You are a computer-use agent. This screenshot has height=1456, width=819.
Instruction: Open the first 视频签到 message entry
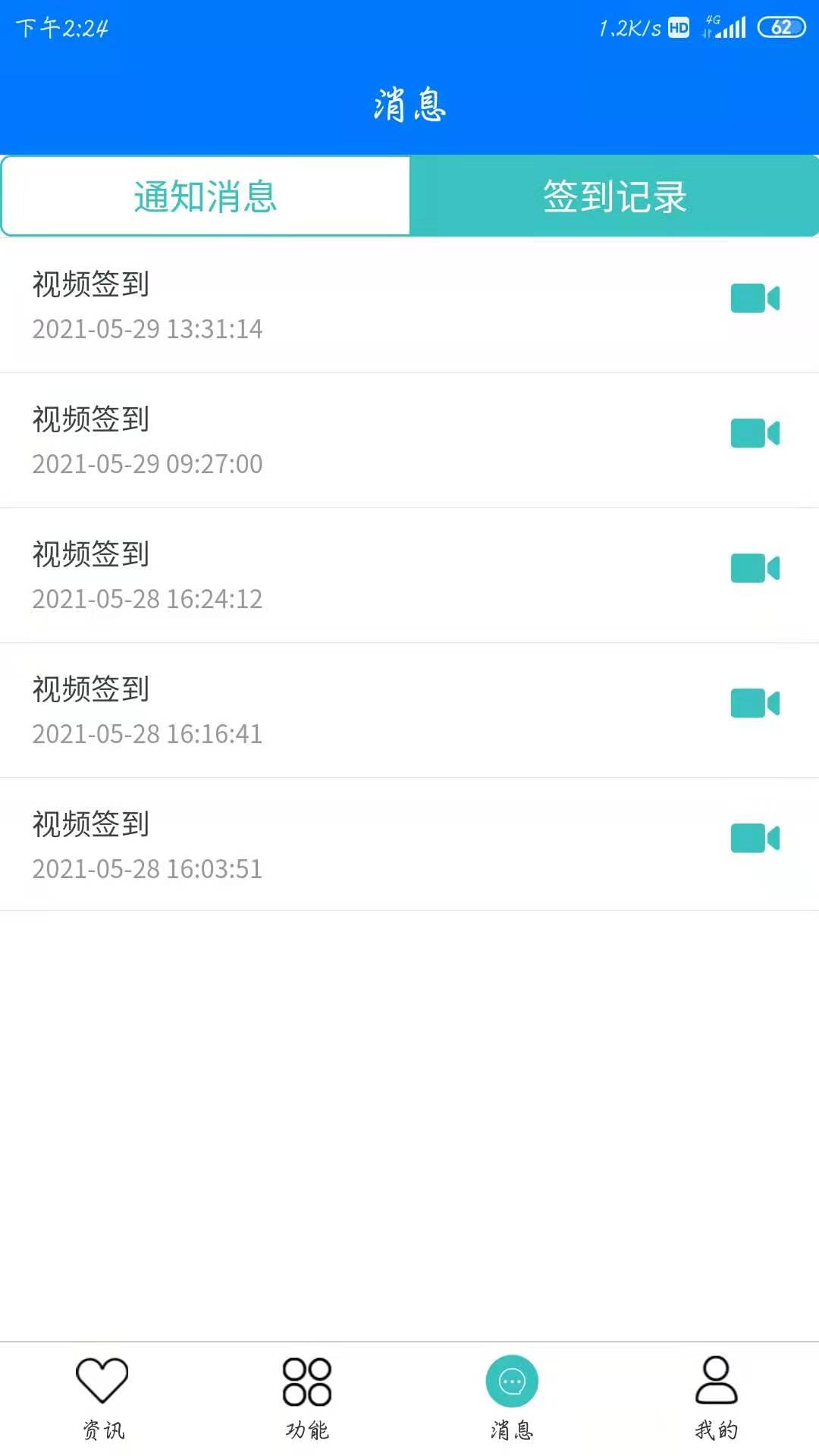[303, 307]
